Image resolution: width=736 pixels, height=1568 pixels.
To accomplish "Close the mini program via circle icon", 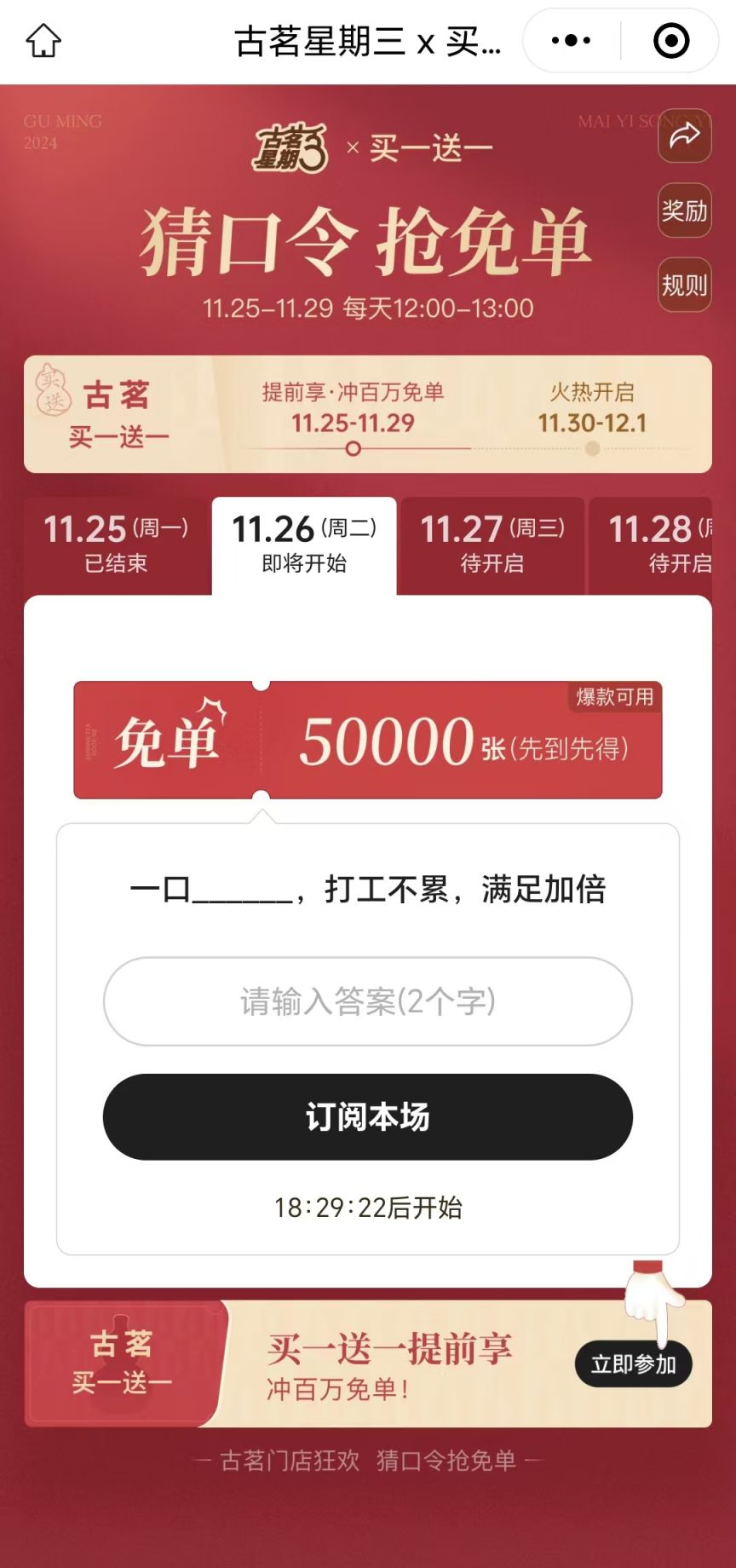I will point(670,41).
